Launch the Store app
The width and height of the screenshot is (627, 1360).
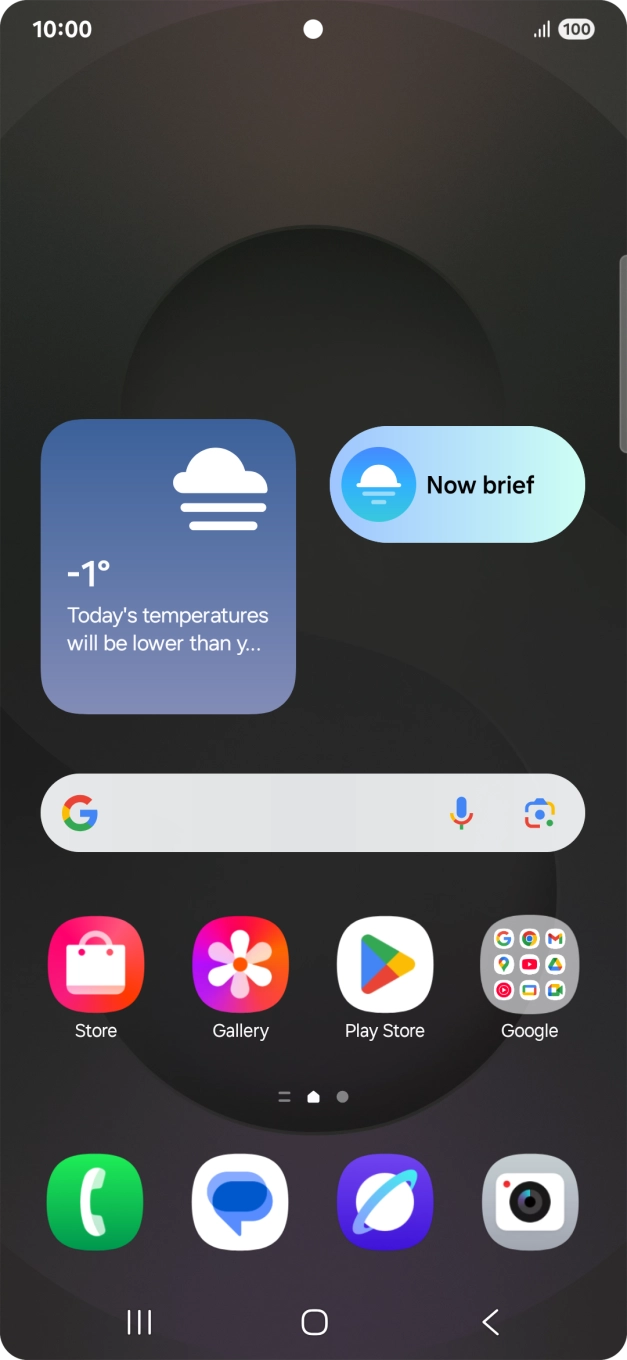(x=96, y=964)
